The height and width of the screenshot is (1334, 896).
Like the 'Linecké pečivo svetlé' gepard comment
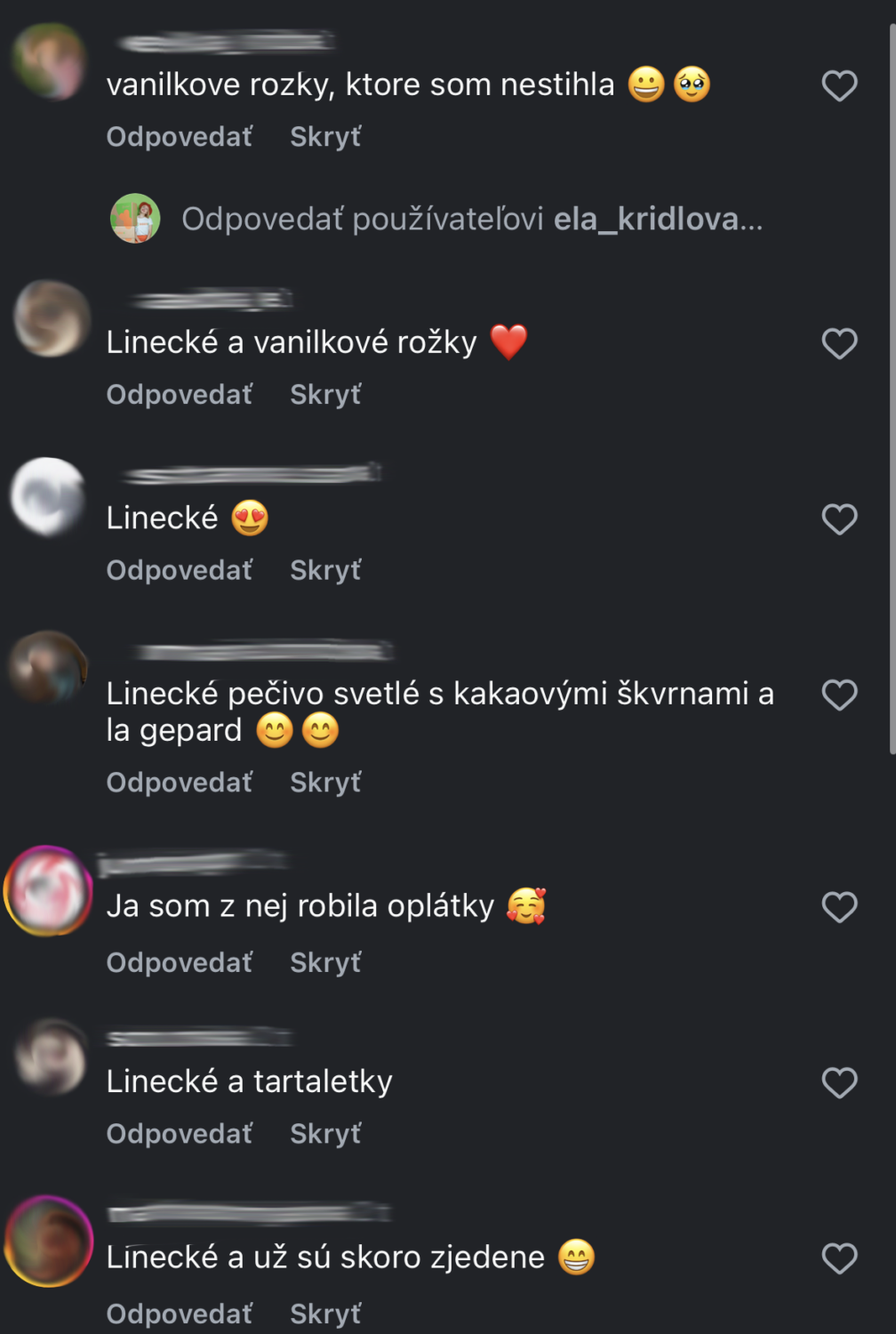click(x=839, y=695)
